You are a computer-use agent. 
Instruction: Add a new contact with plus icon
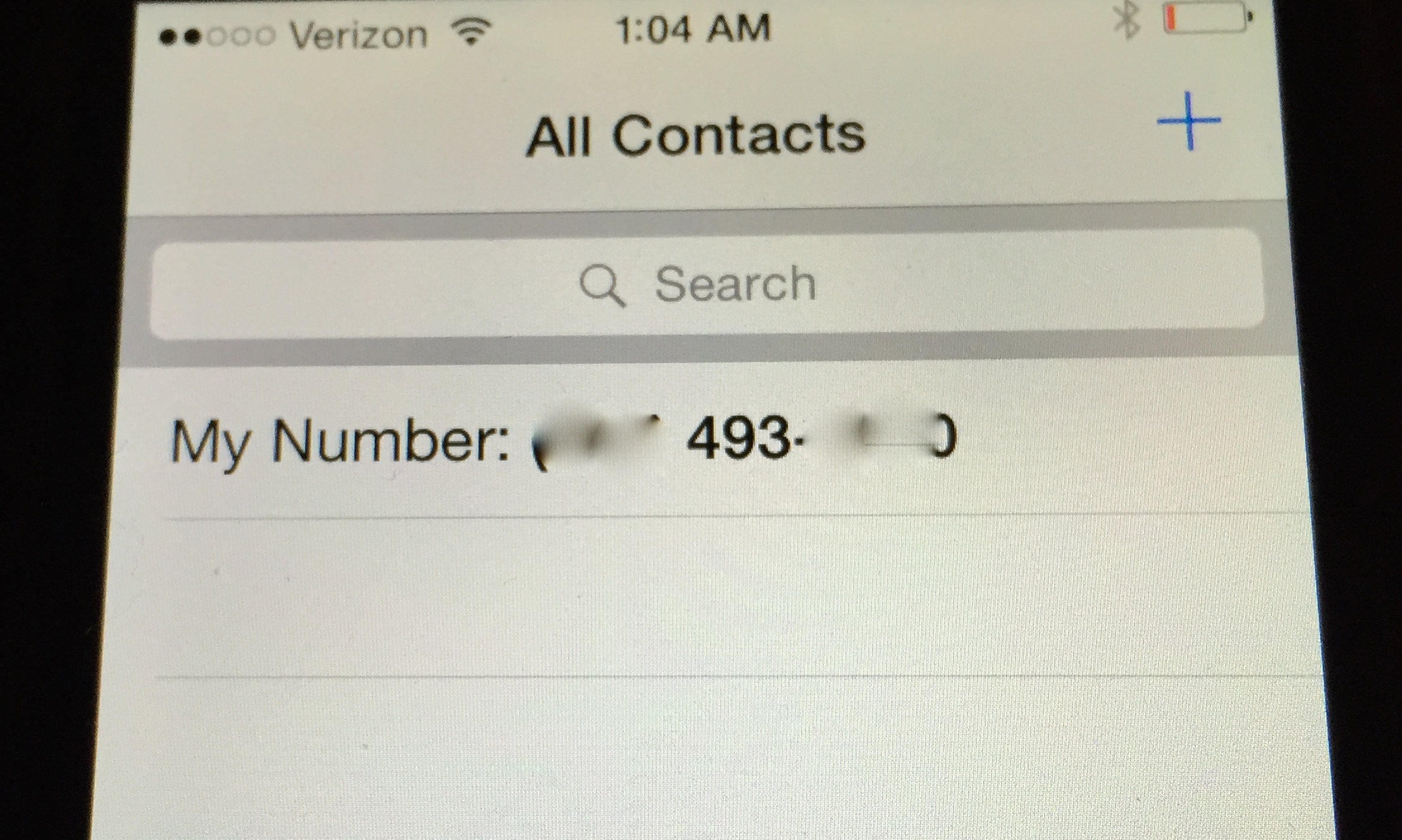point(1189,121)
